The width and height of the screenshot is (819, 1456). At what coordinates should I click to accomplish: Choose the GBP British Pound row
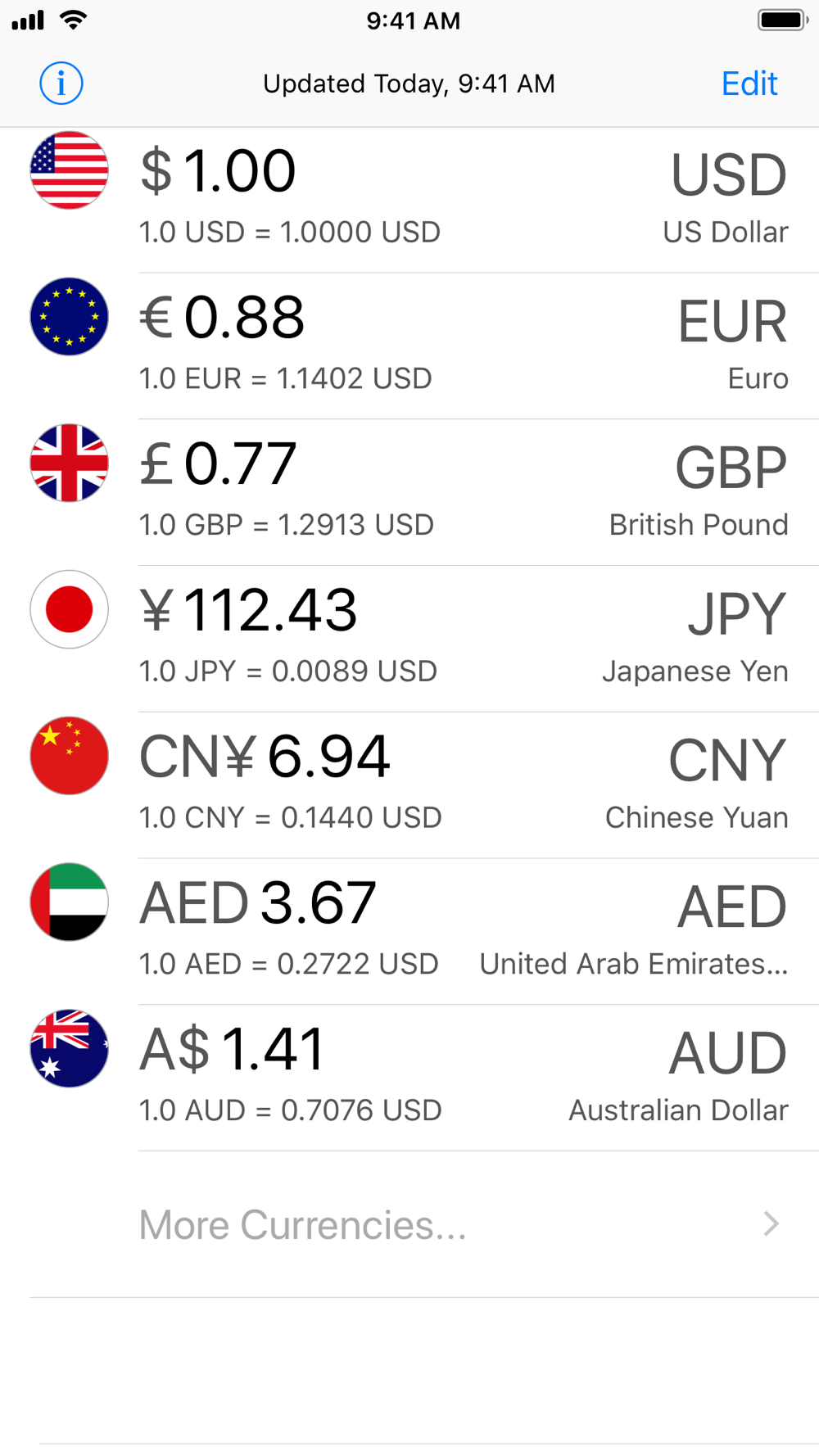point(409,493)
